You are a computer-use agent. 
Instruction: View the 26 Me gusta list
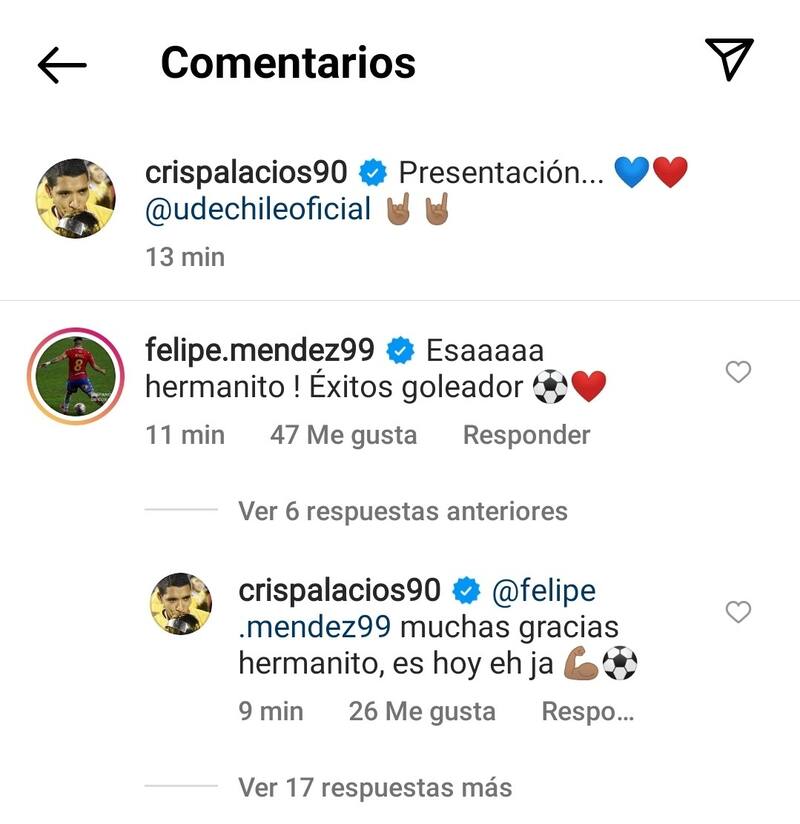(x=422, y=711)
